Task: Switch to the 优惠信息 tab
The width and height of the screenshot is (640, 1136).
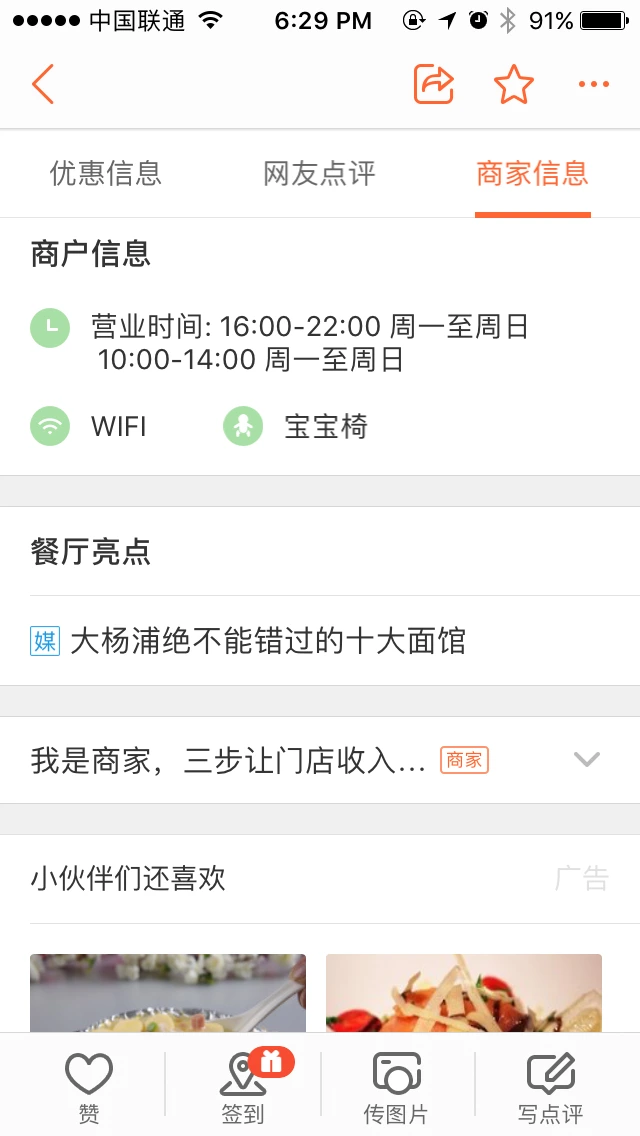Action: 106,174
